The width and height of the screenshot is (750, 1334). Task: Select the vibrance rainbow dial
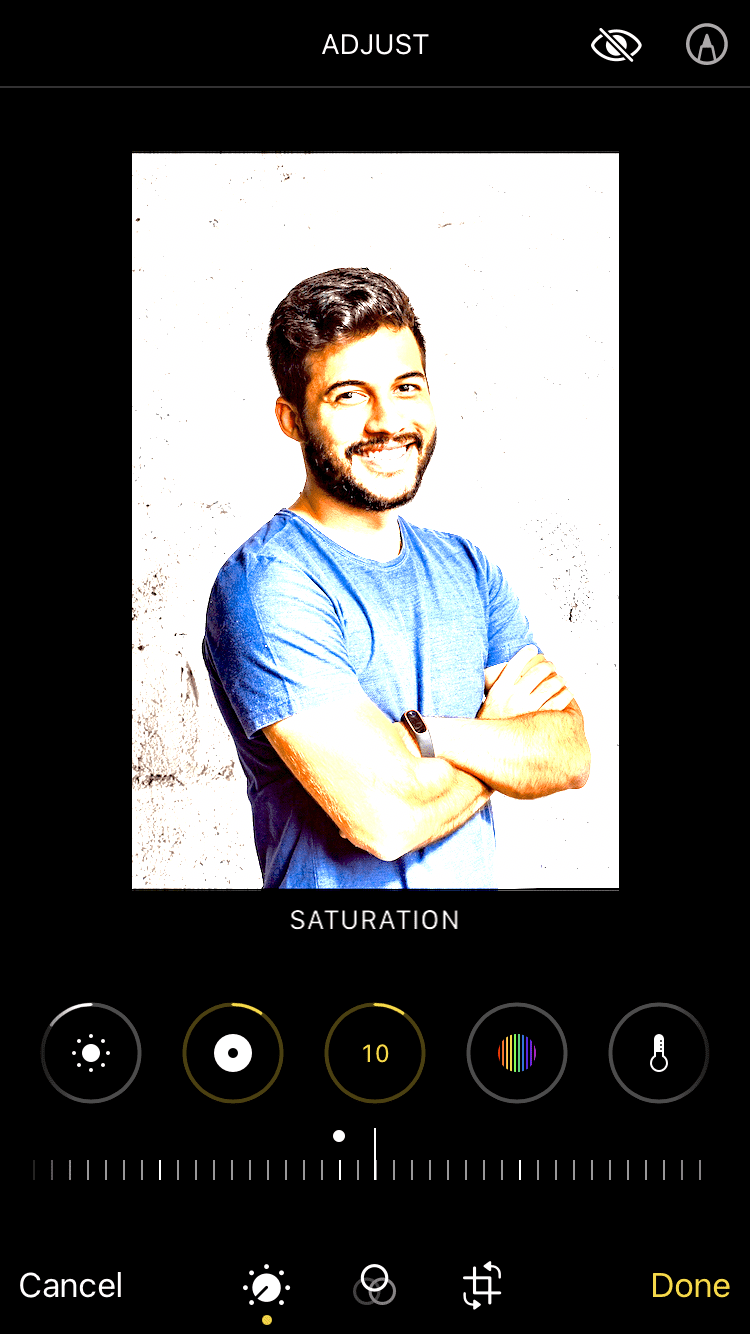(x=517, y=1053)
